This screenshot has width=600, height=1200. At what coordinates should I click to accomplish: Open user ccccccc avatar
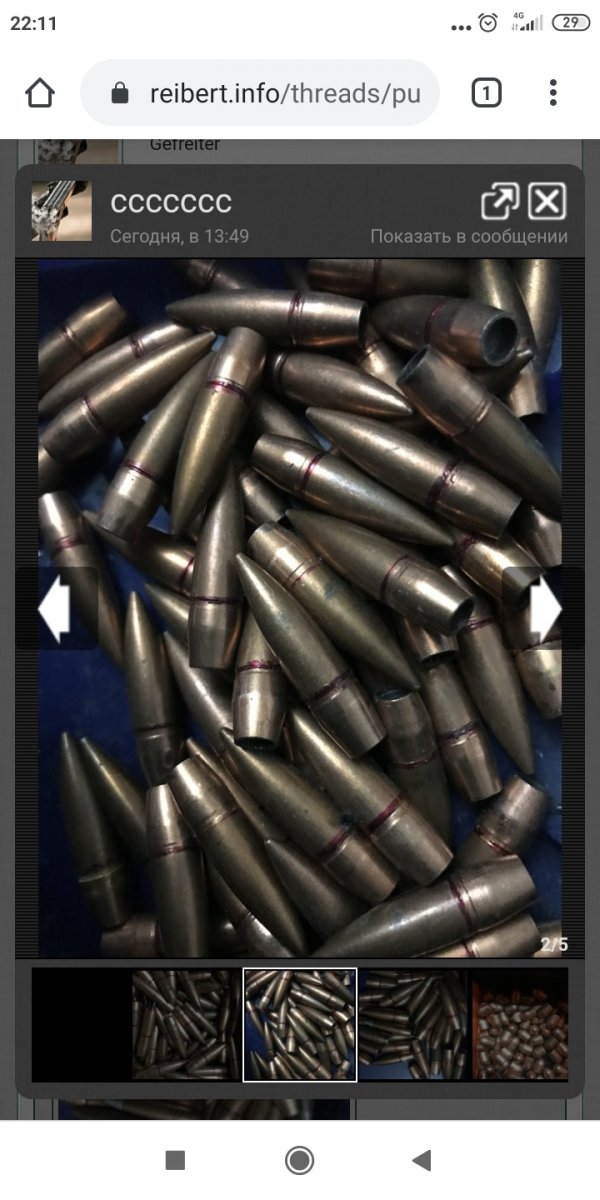click(x=61, y=211)
